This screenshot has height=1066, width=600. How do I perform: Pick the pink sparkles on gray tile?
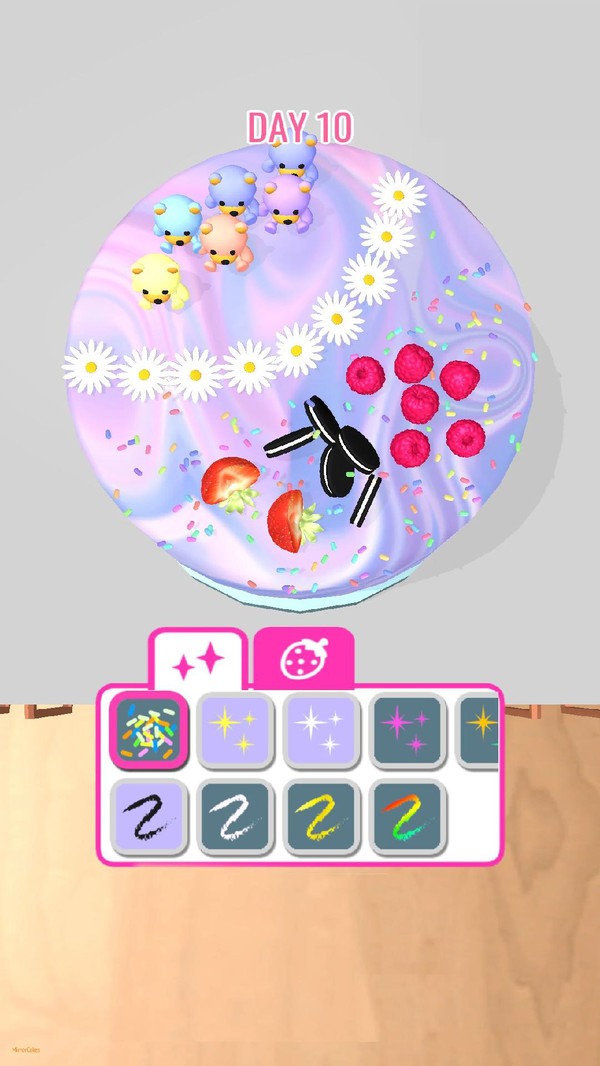click(x=406, y=732)
